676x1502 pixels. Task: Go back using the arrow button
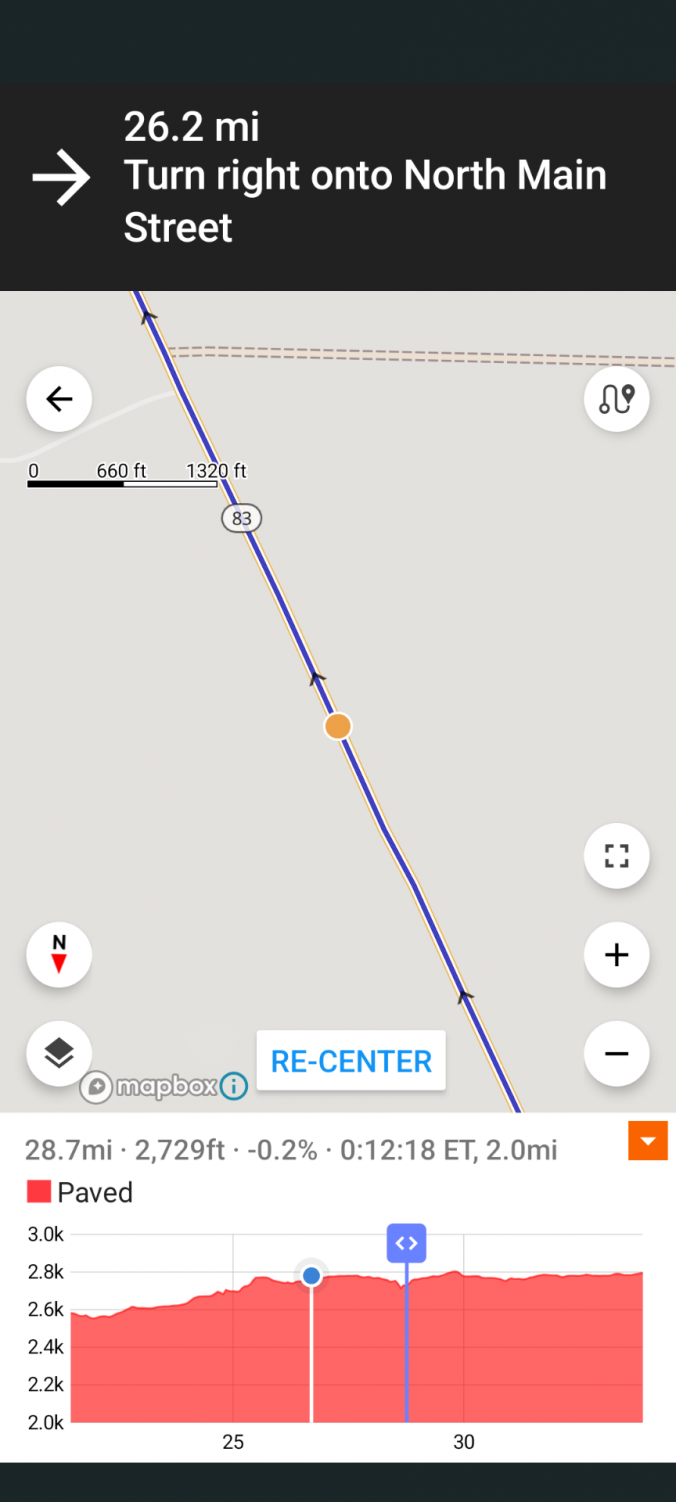[x=59, y=399]
